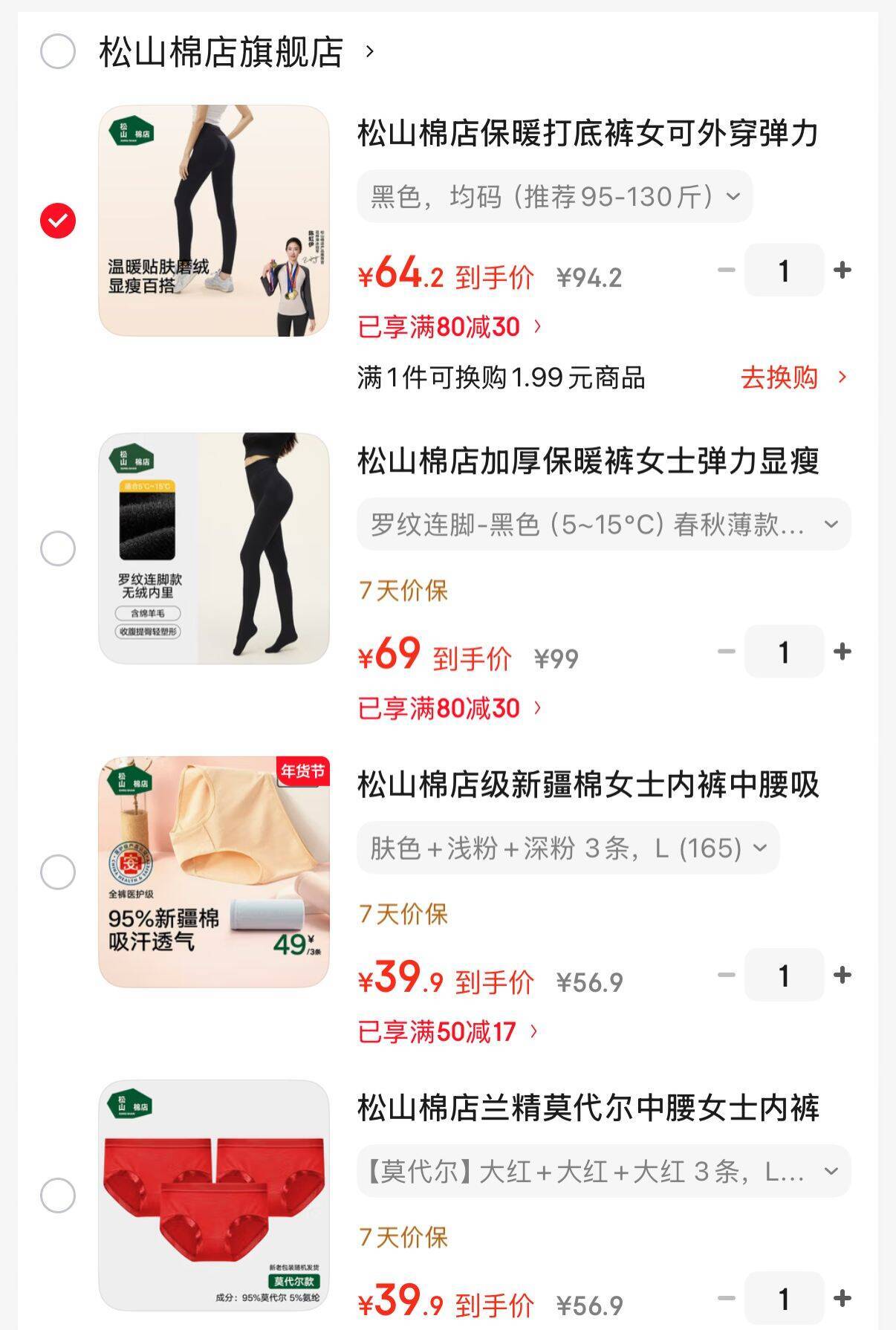Select the 加厚保暖裤 item checkbox
The image size is (896, 1330).
pos(58,548)
